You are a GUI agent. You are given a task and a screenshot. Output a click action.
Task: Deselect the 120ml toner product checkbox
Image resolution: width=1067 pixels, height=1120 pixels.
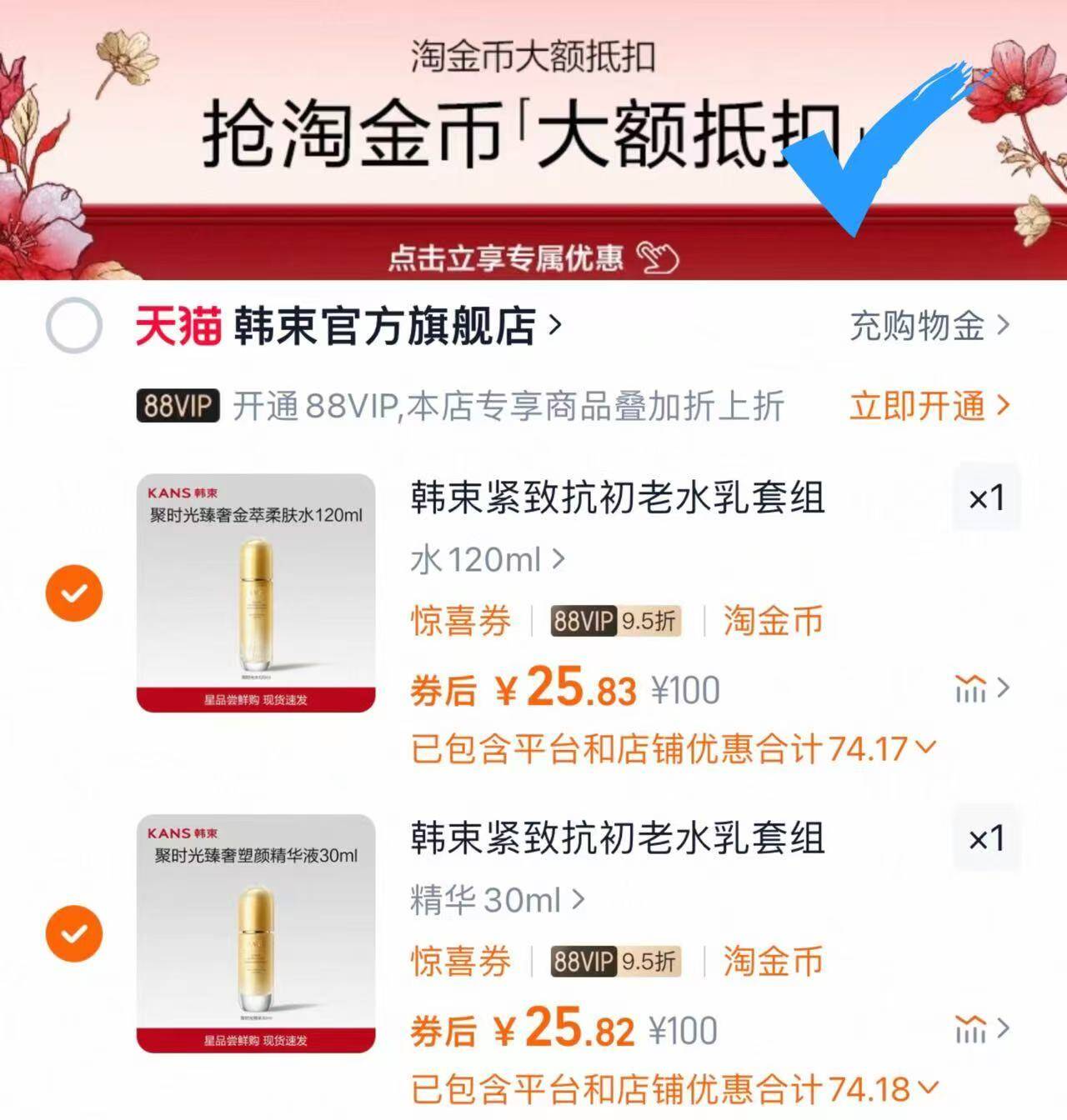pyautogui.click(x=75, y=592)
